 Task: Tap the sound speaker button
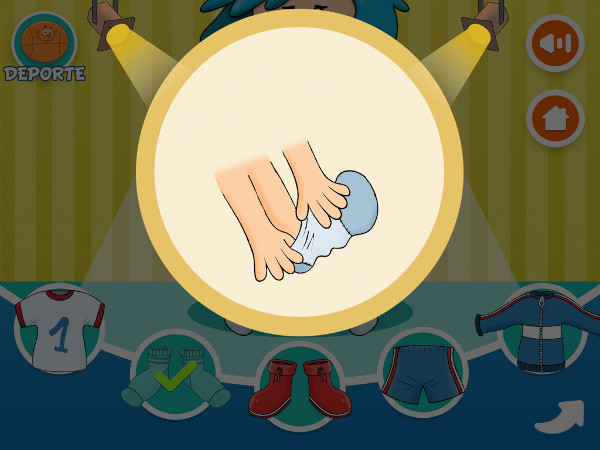pyautogui.click(x=555, y=43)
